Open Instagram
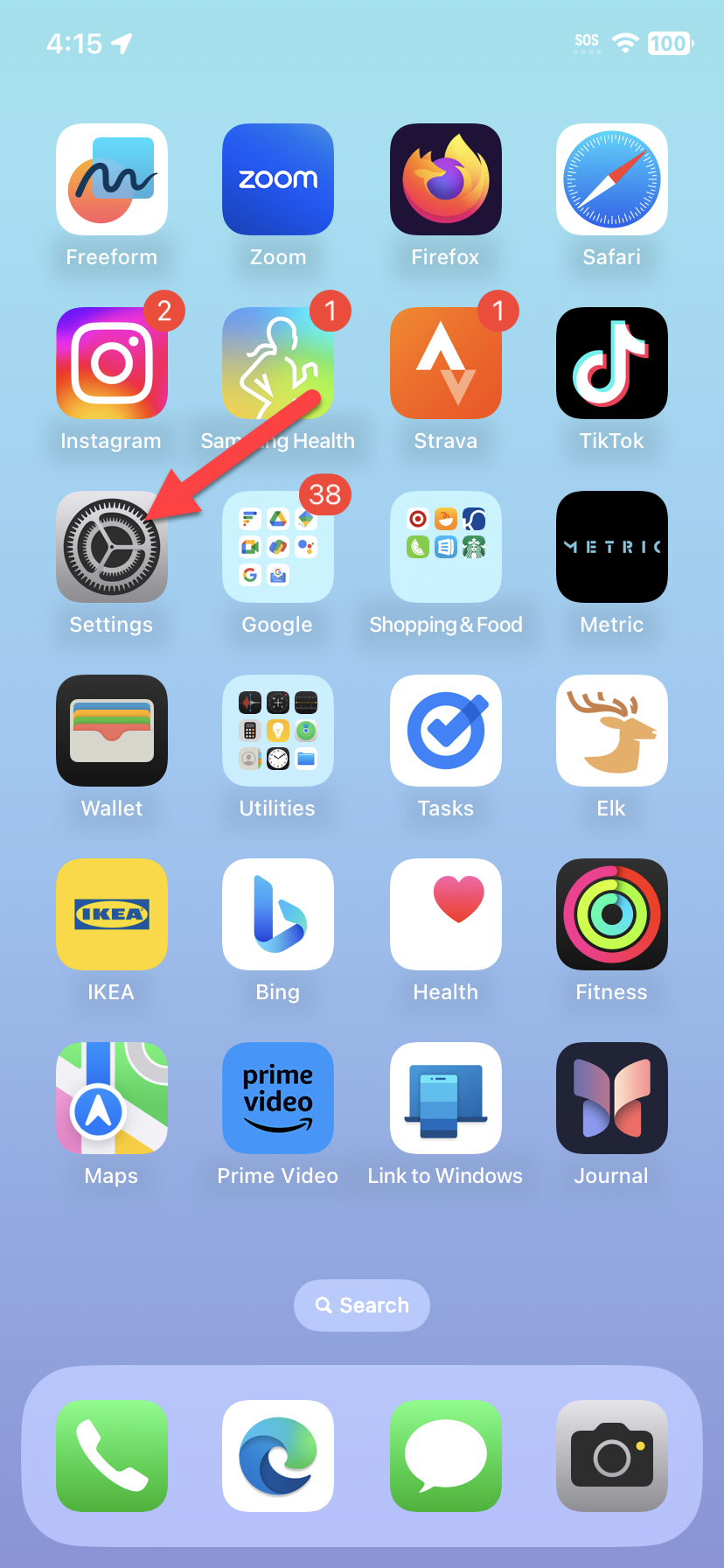 [112, 363]
